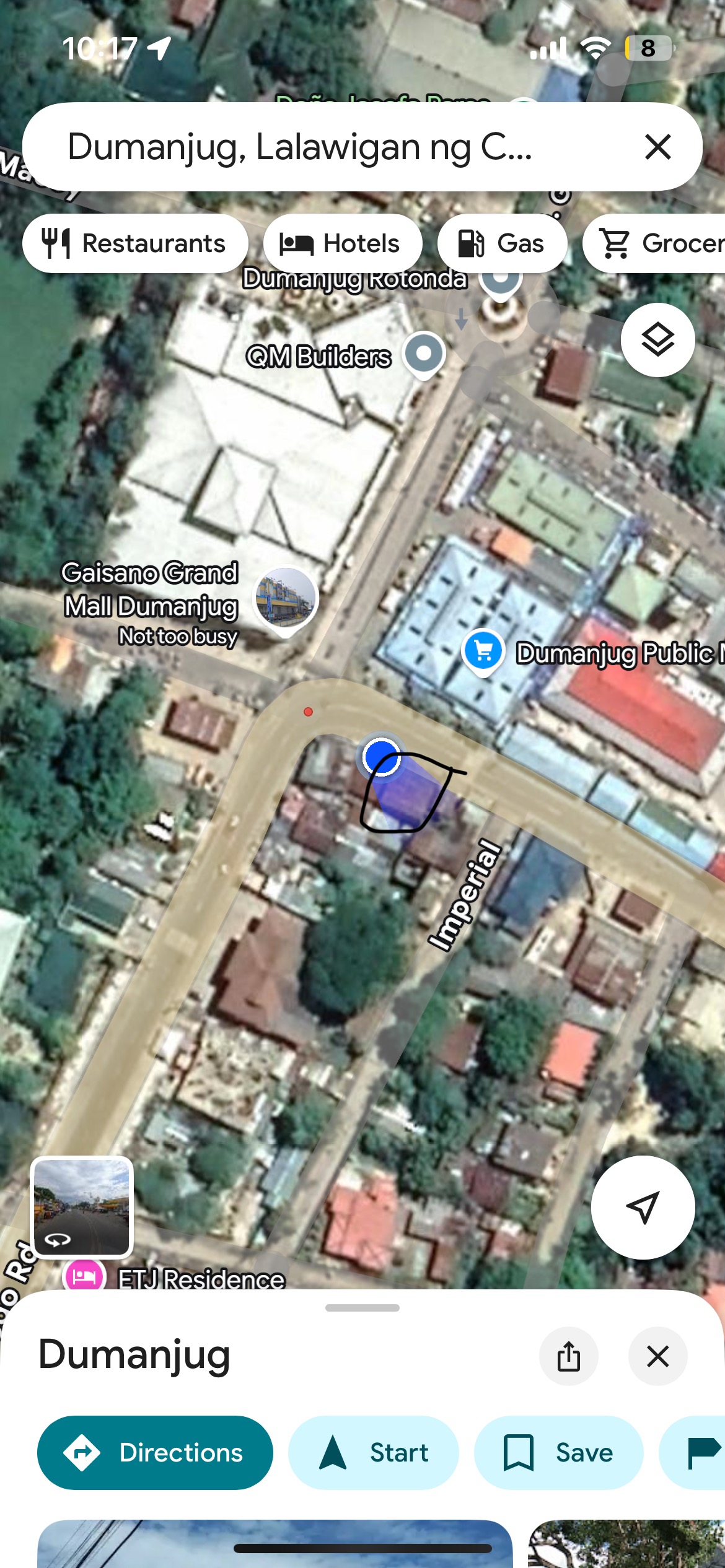Start navigation to Dumanjug
The width and height of the screenshot is (725, 1568).
373,1452
